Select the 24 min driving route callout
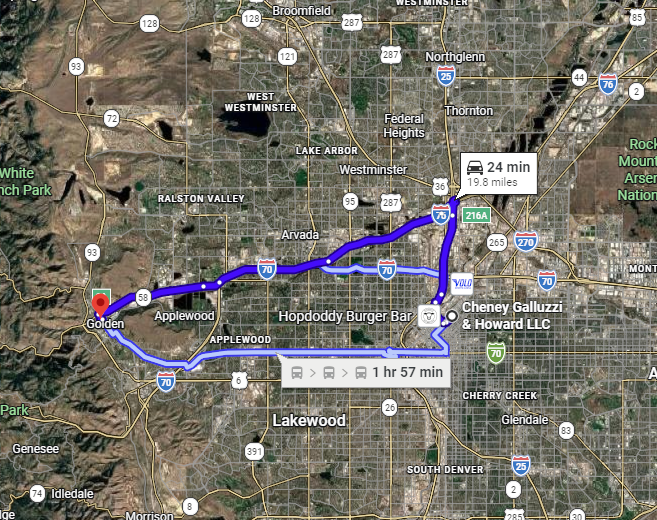The width and height of the screenshot is (657, 520). [498, 173]
